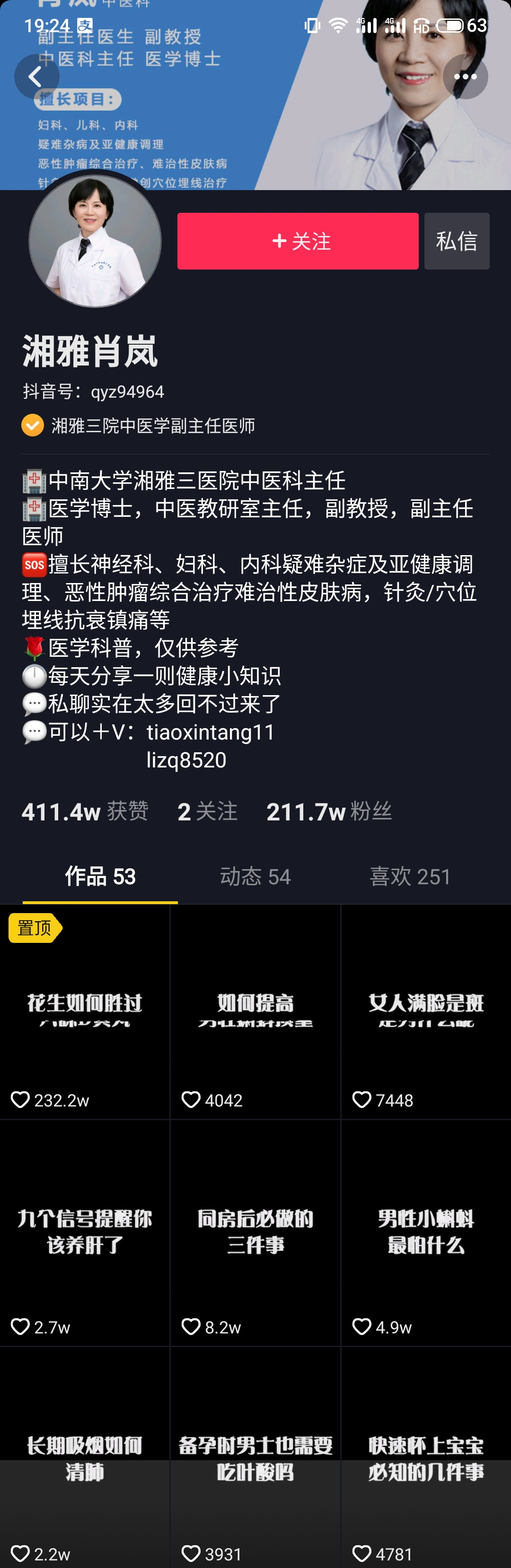This screenshot has width=511, height=1568.
Task: View the profile avatar photo
Action: coord(95,240)
